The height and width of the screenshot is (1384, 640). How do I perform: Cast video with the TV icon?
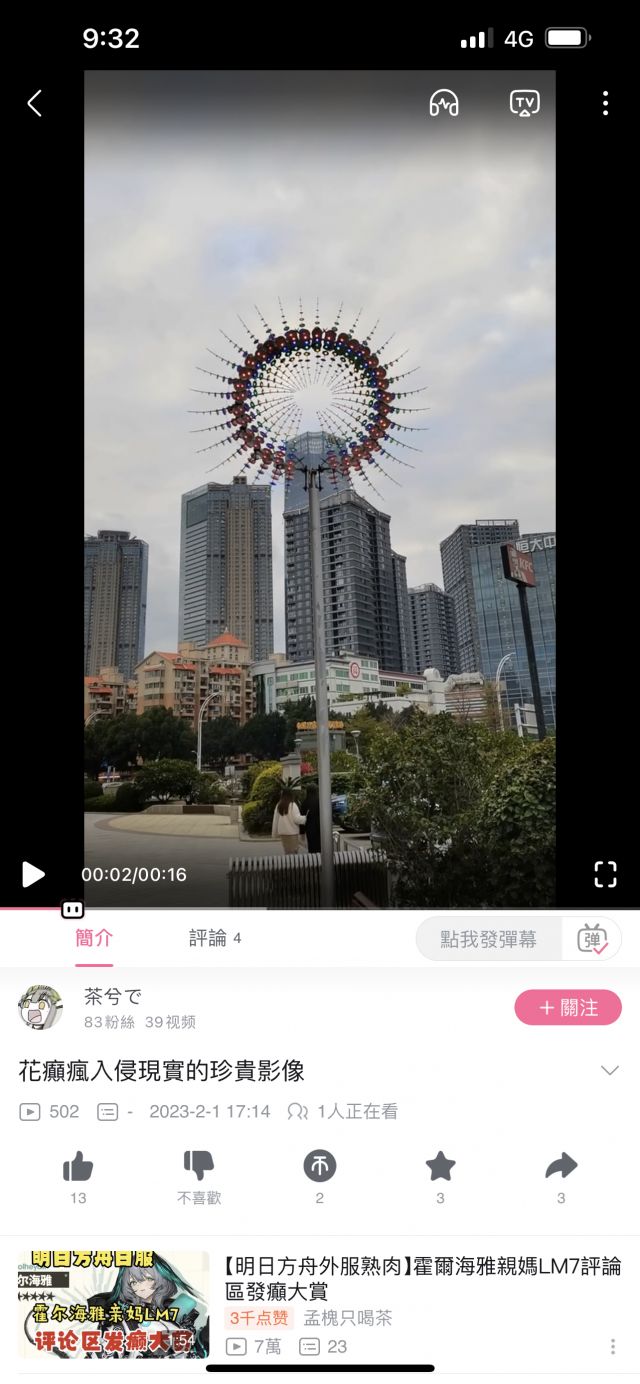tap(525, 103)
